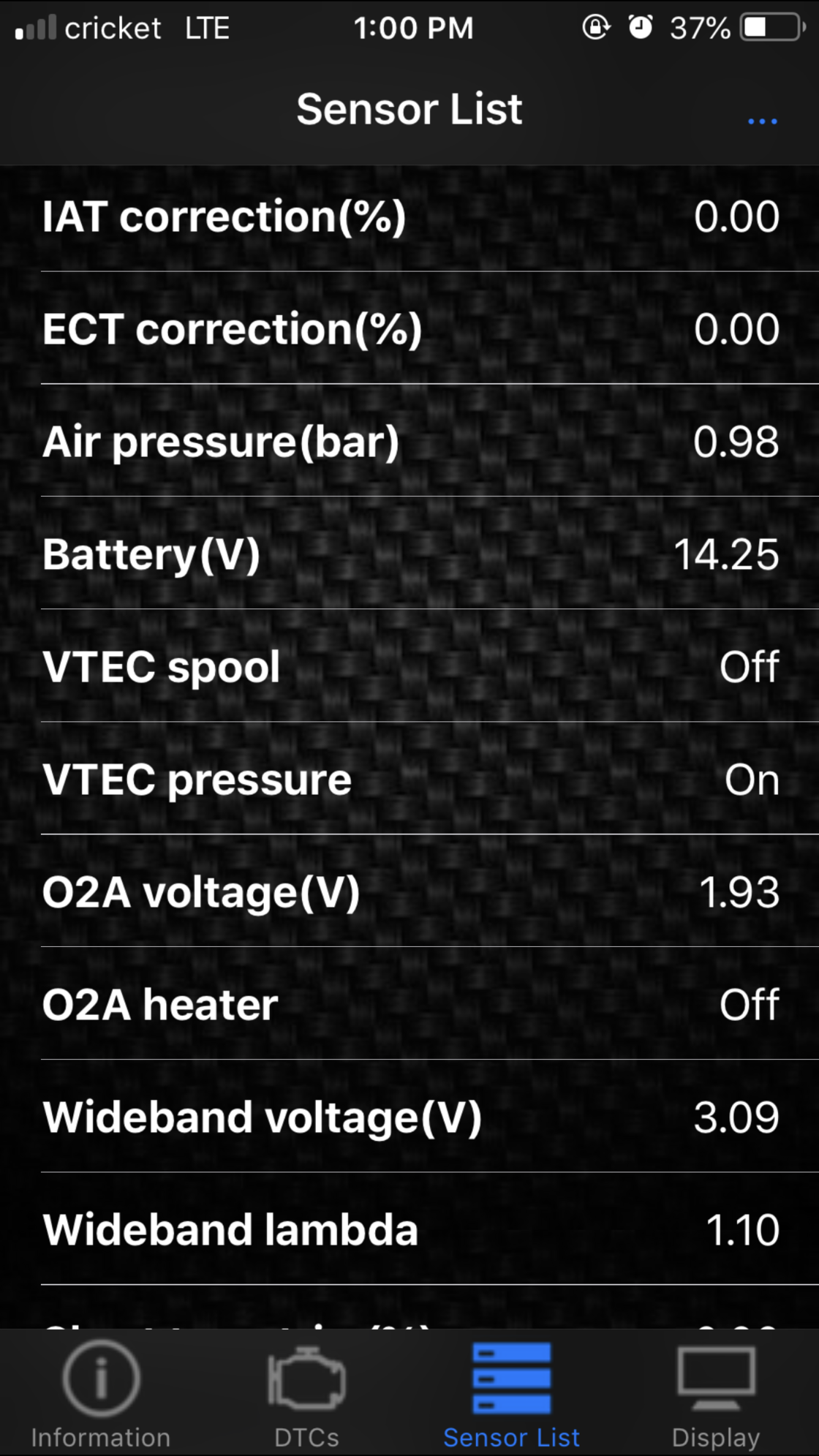Open the DTCs tab
The height and width of the screenshot is (1456, 819).
click(x=306, y=1395)
